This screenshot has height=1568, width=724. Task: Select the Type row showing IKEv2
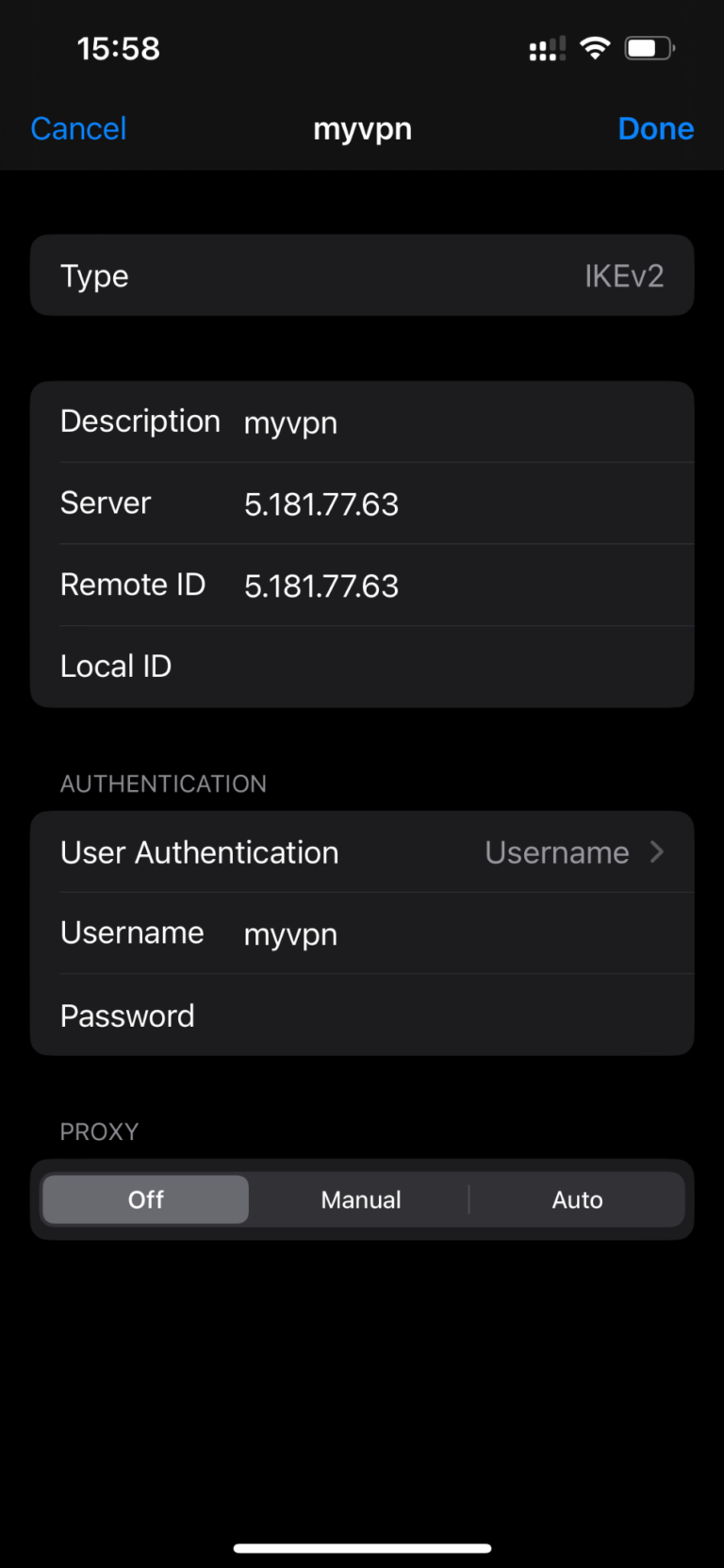coord(362,275)
